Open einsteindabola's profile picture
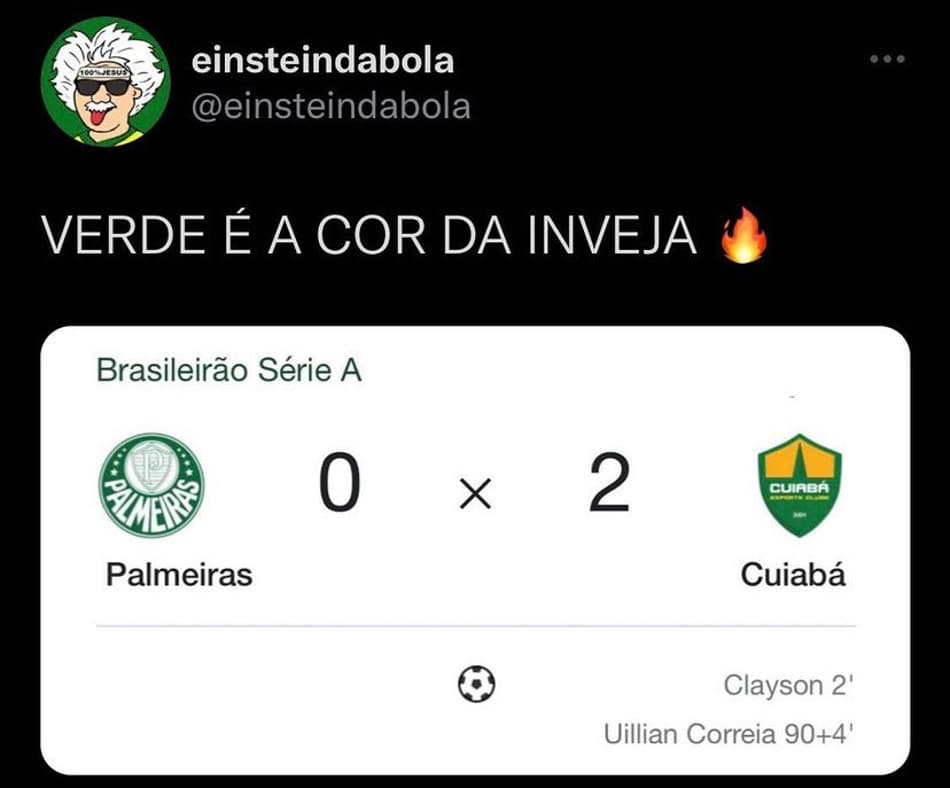950x788 pixels. pos(105,82)
